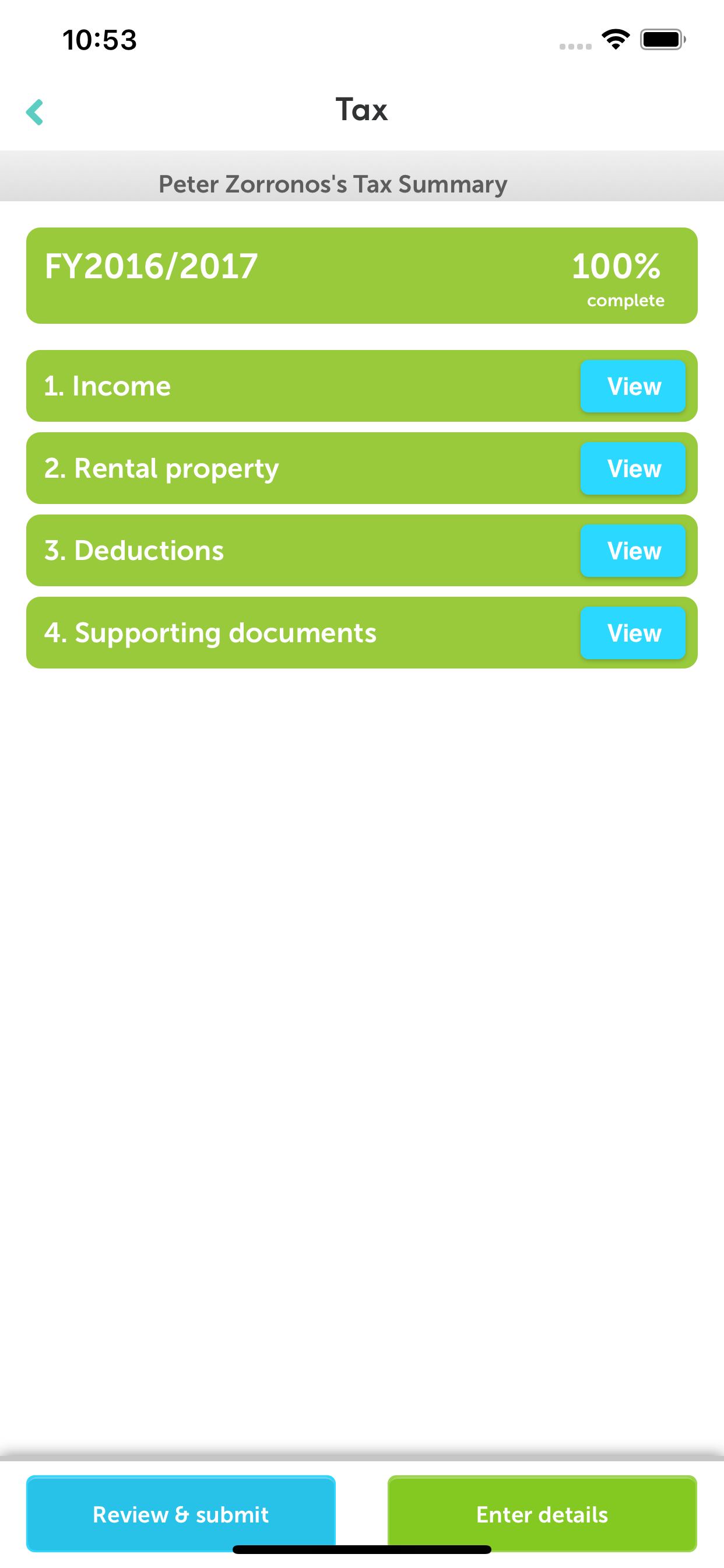View the Rental property section
The image size is (724, 1568).
(632, 468)
